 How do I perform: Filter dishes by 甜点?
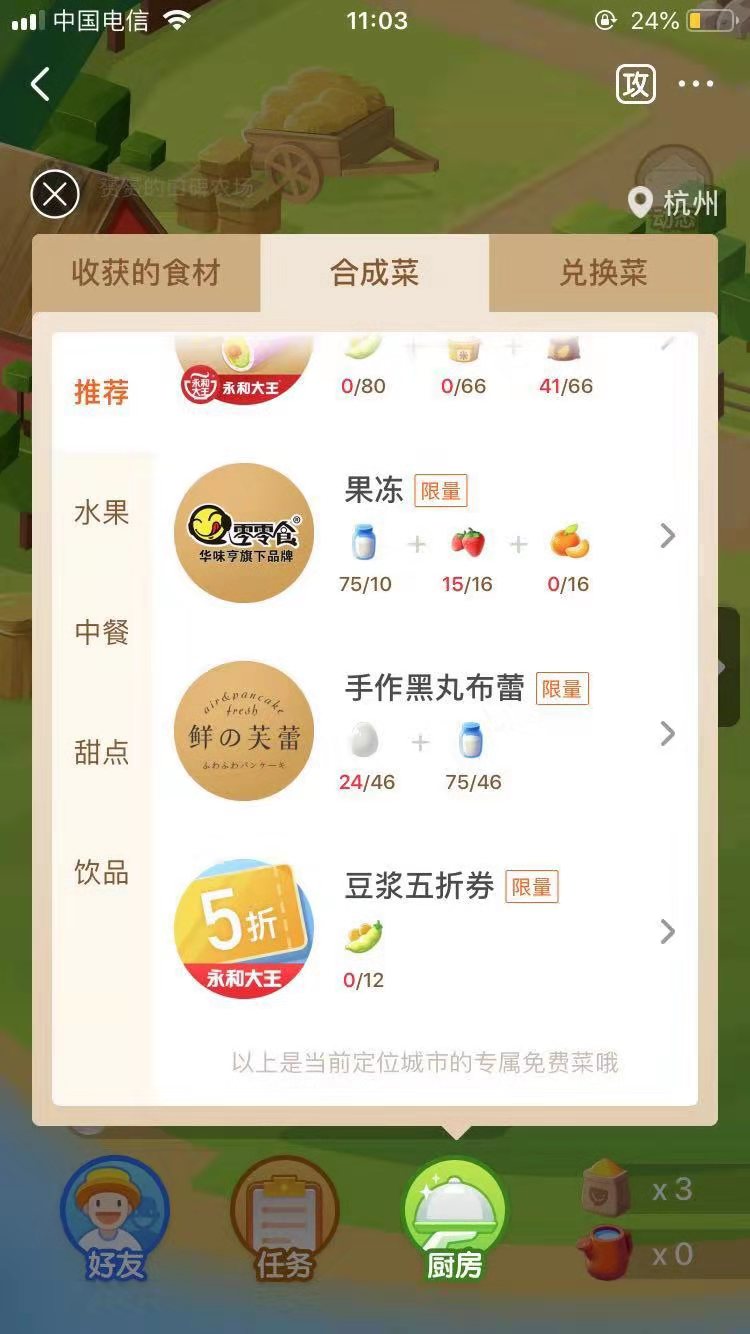pyautogui.click(x=102, y=752)
